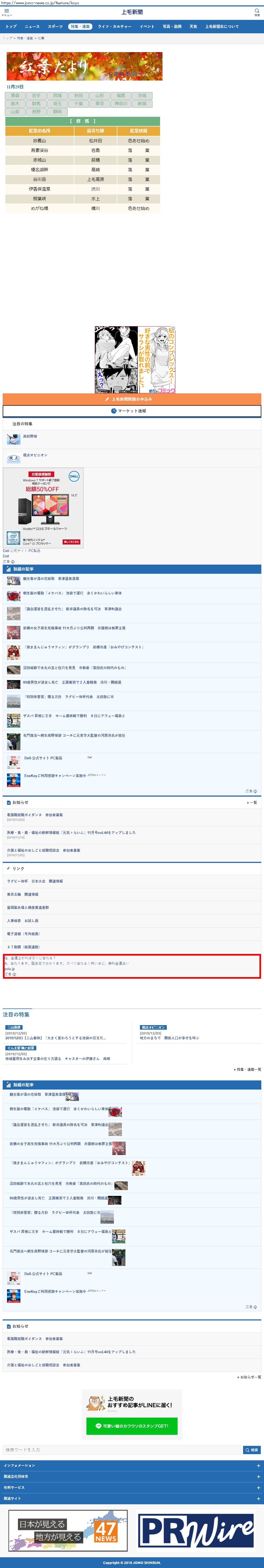Open the 視点オピニオン feature
The width and height of the screenshot is (264, 1568).
click(35, 455)
